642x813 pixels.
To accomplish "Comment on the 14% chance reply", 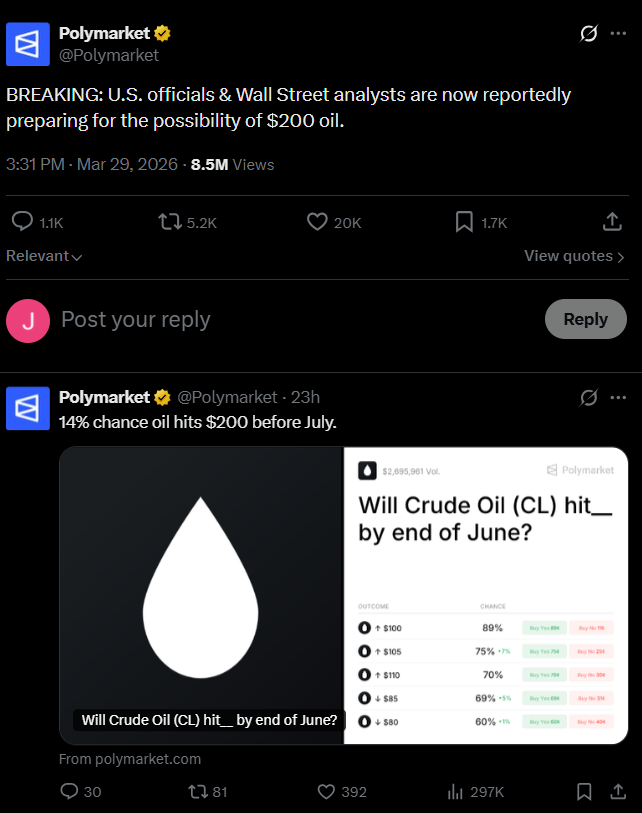I will [x=80, y=792].
